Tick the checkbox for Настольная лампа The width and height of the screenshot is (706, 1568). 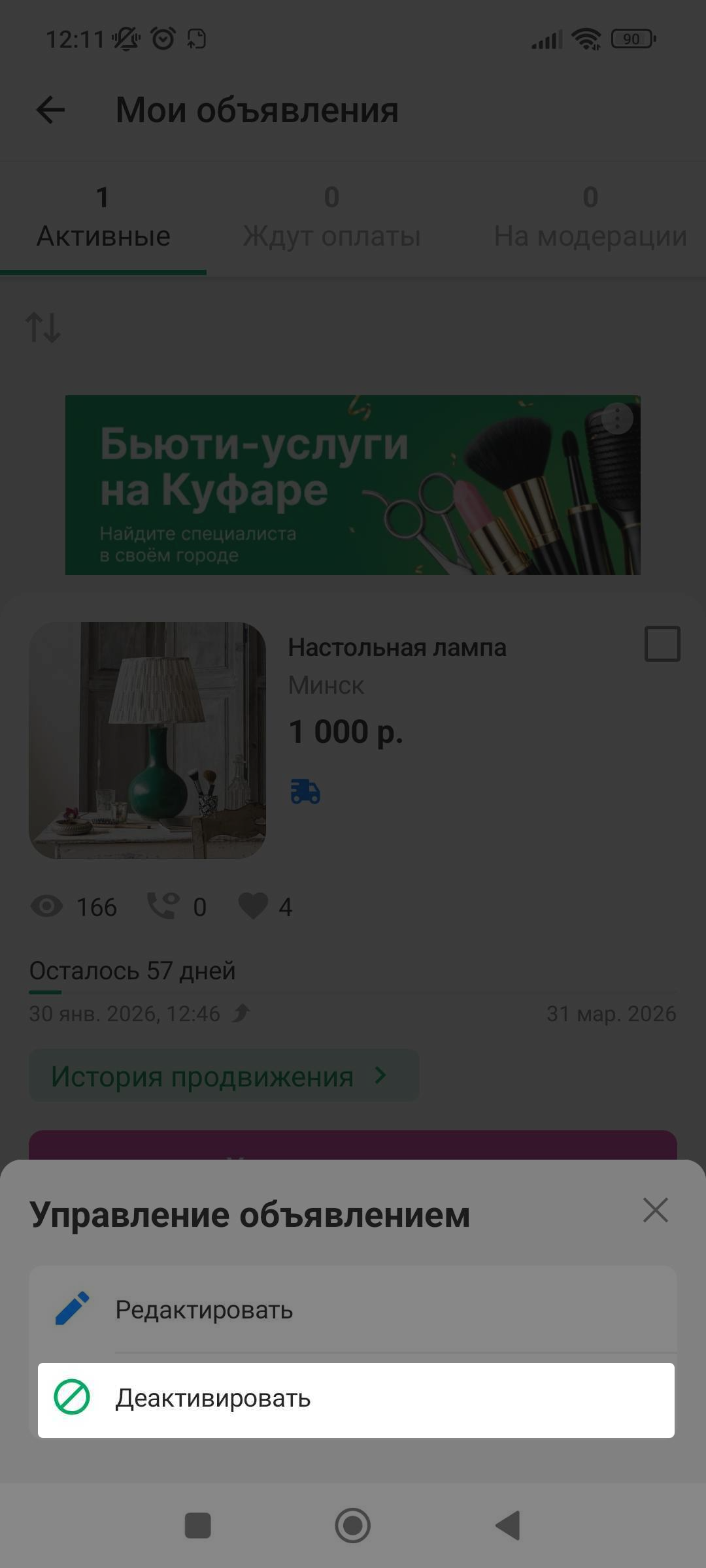click(x=662, y=644)
